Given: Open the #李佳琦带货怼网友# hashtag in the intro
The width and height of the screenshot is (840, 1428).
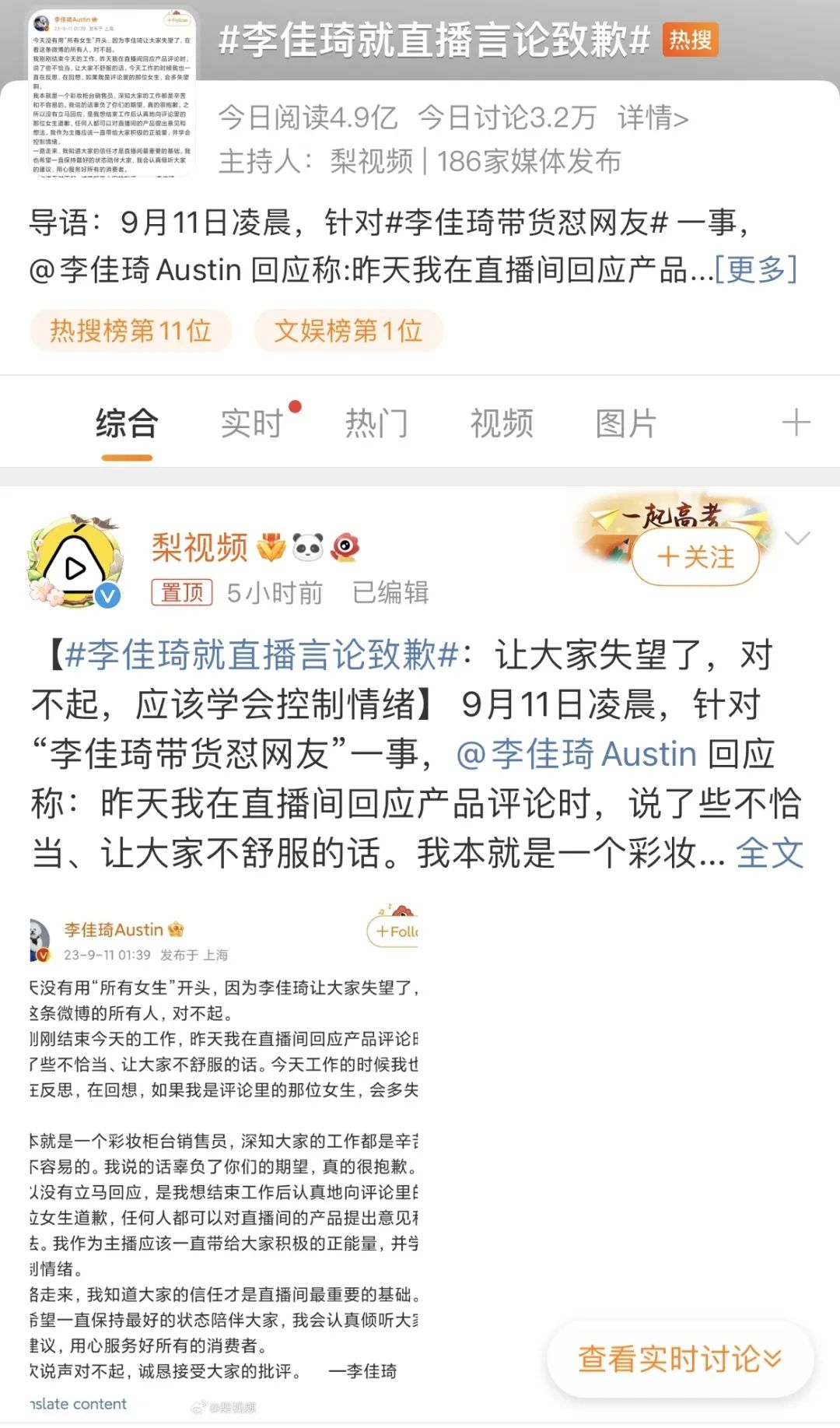Looking at the screenshot, I should pos(527,223).
